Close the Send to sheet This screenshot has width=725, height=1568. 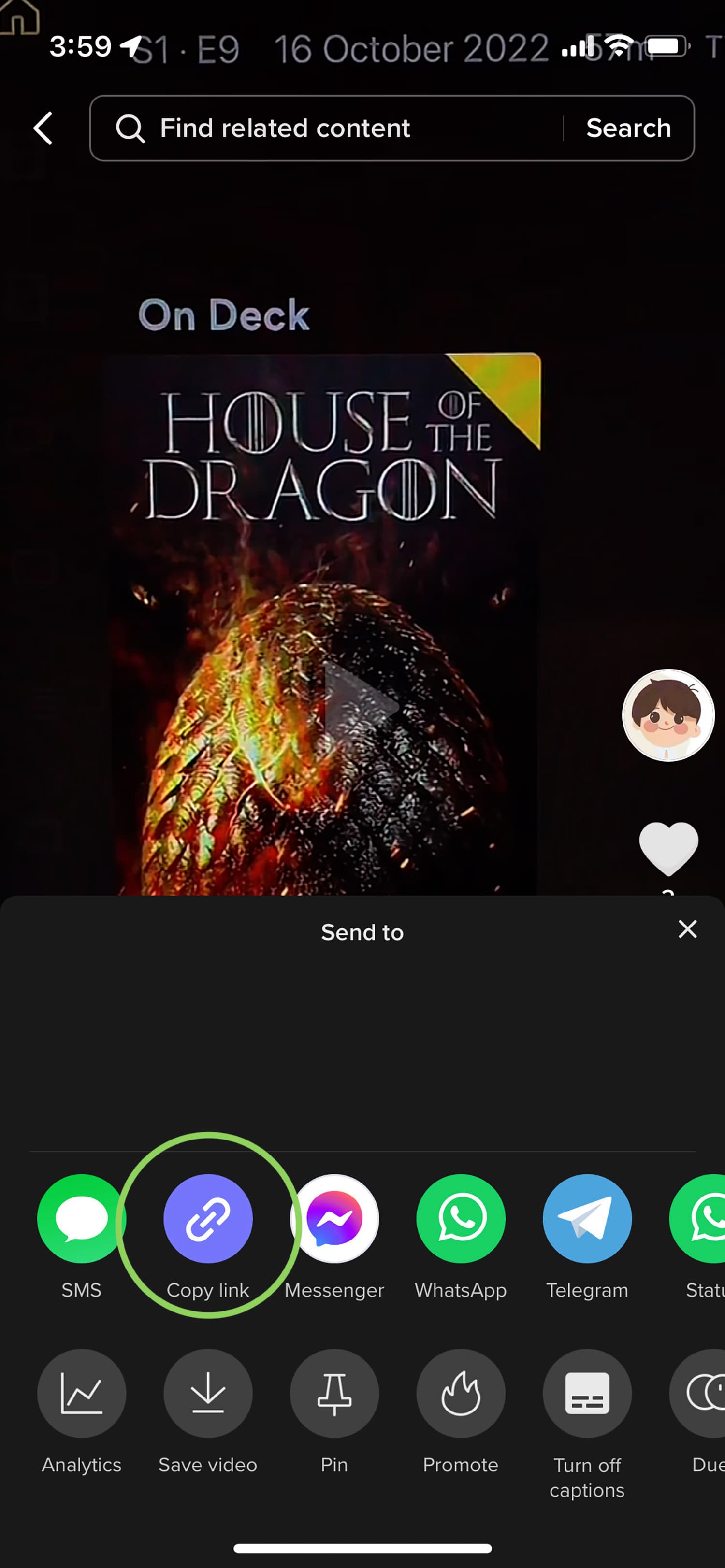pos(687,929)
